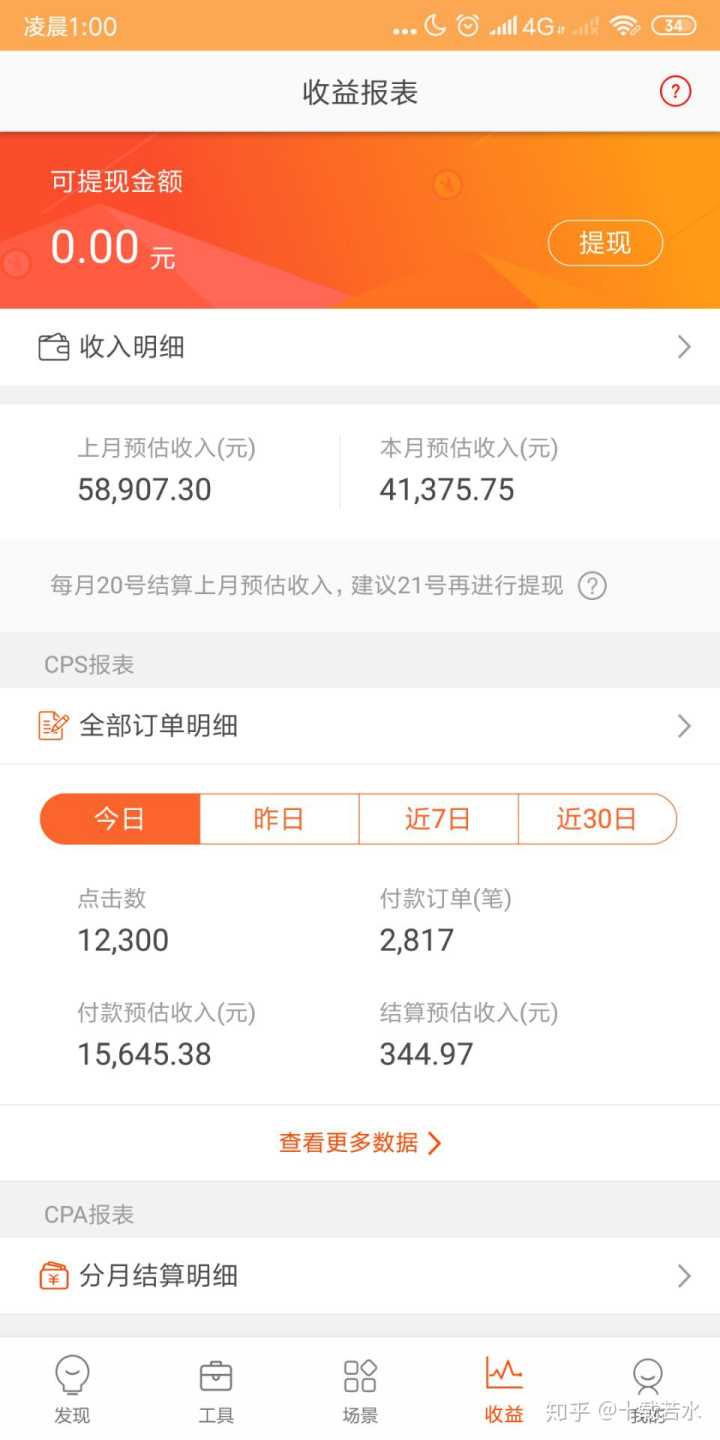Open 全部订单明细 order details
This screenshot has width=720, height=1440.
[360, 726]
